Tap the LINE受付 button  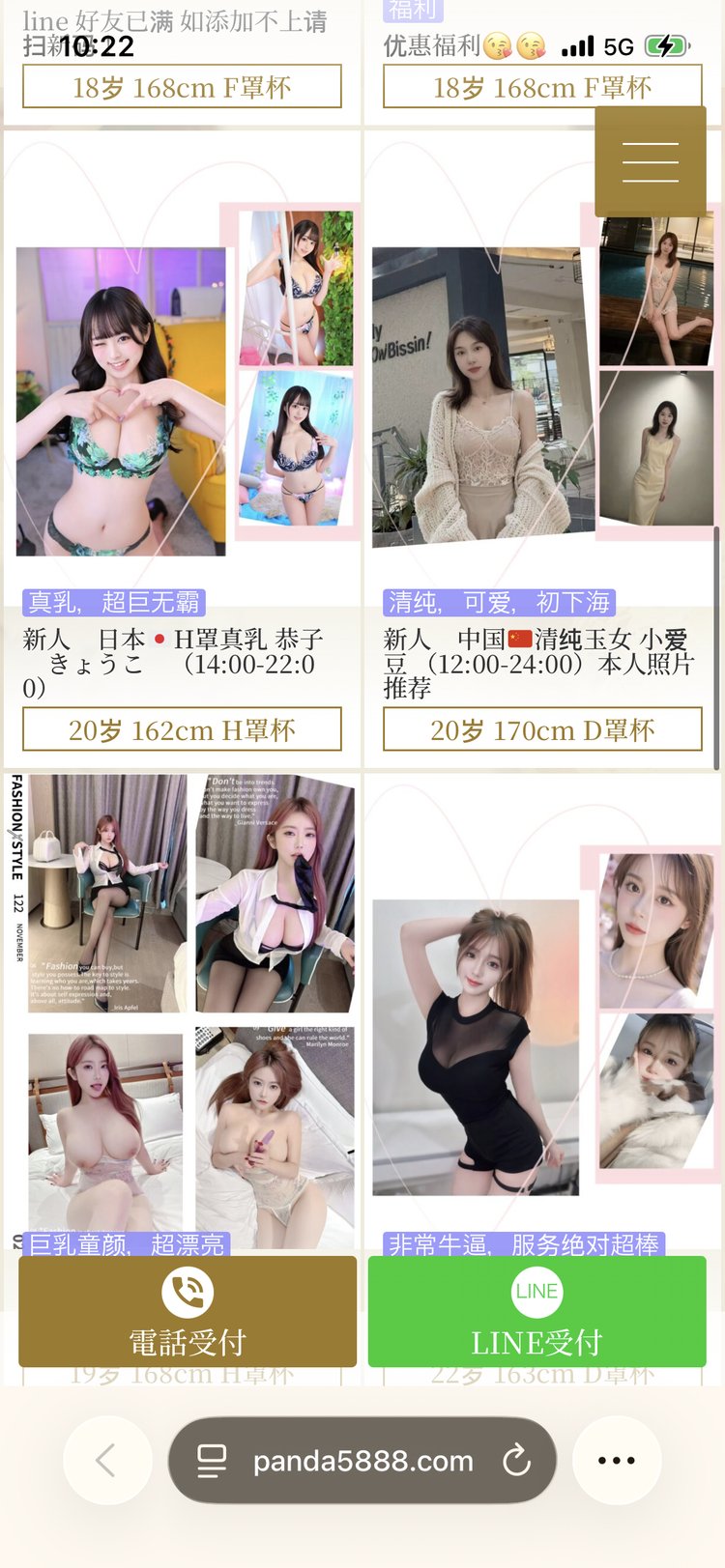point(536,1311)
